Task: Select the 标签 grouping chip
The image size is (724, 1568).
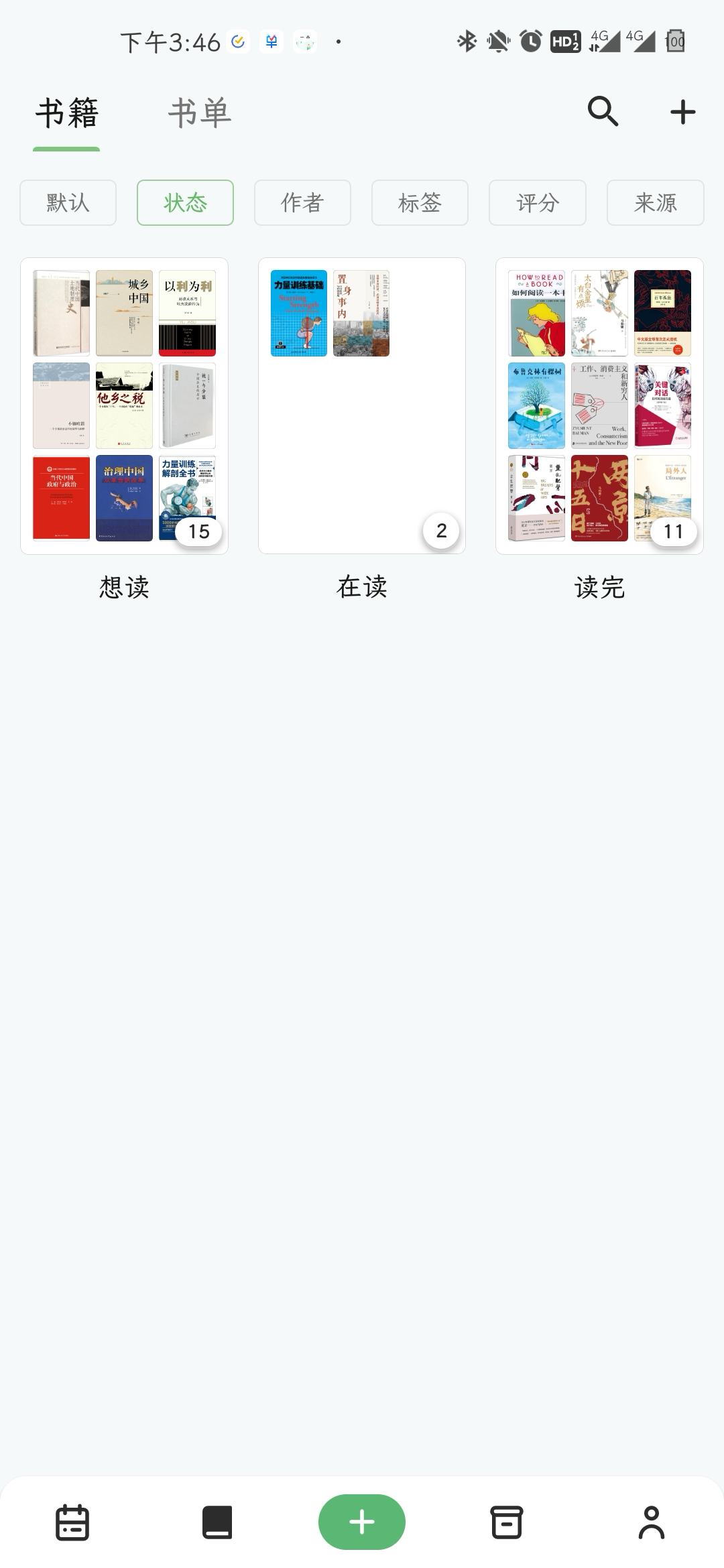Action: pos(420,203)
